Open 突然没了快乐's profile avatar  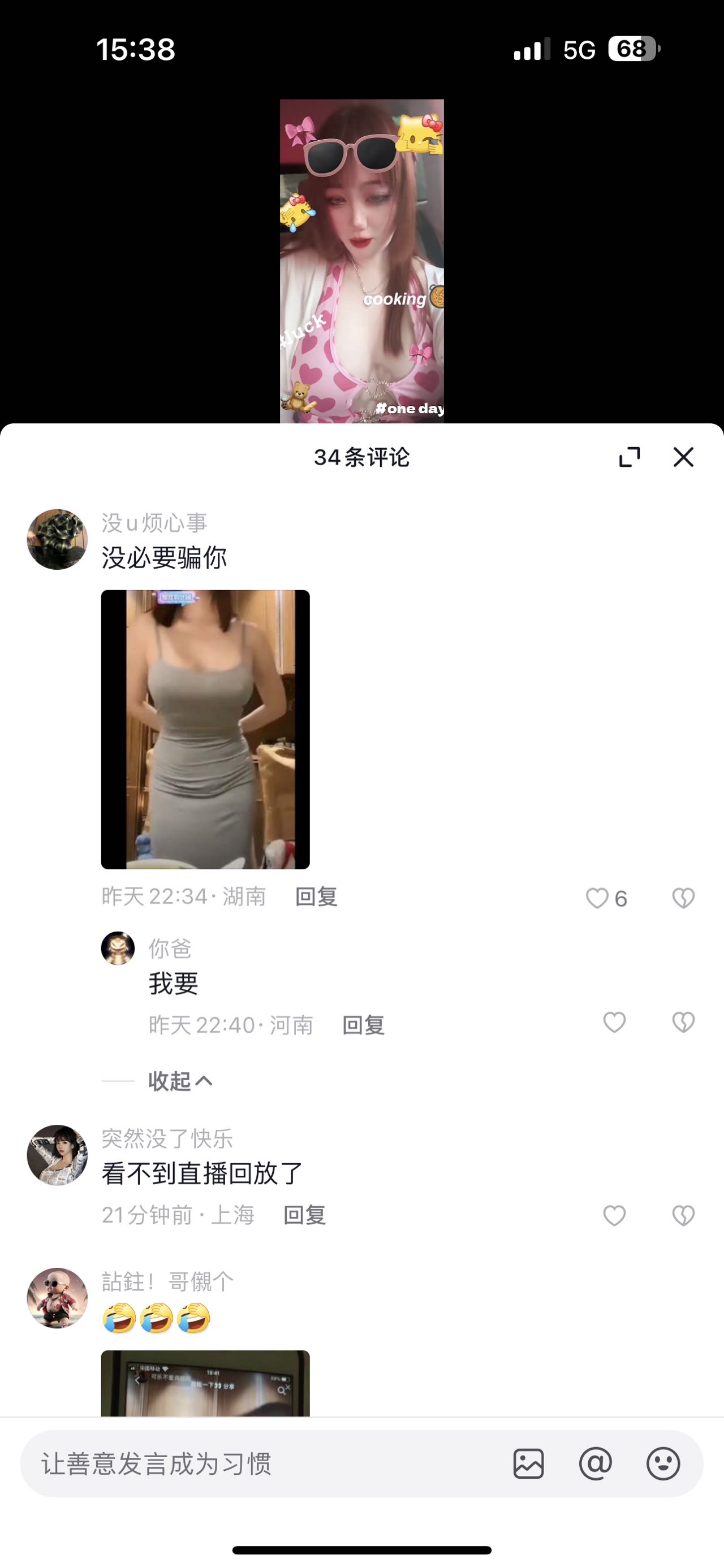point(57,1155)
